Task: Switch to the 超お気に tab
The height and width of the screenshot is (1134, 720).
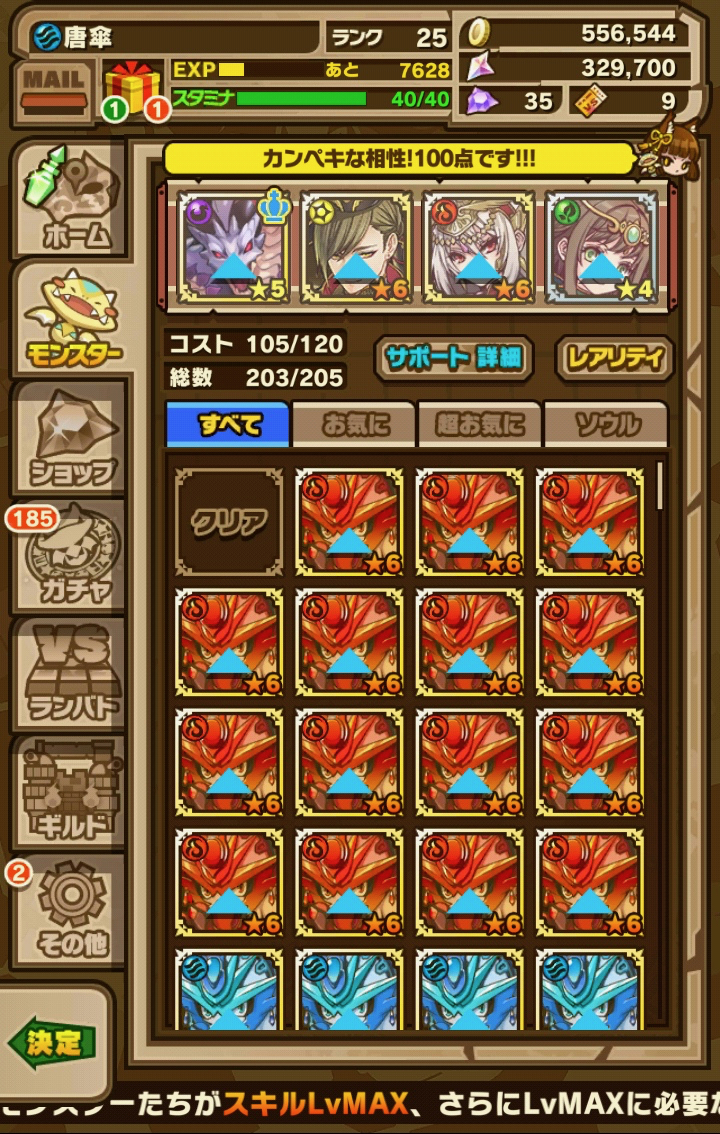Action: (479, 425)
